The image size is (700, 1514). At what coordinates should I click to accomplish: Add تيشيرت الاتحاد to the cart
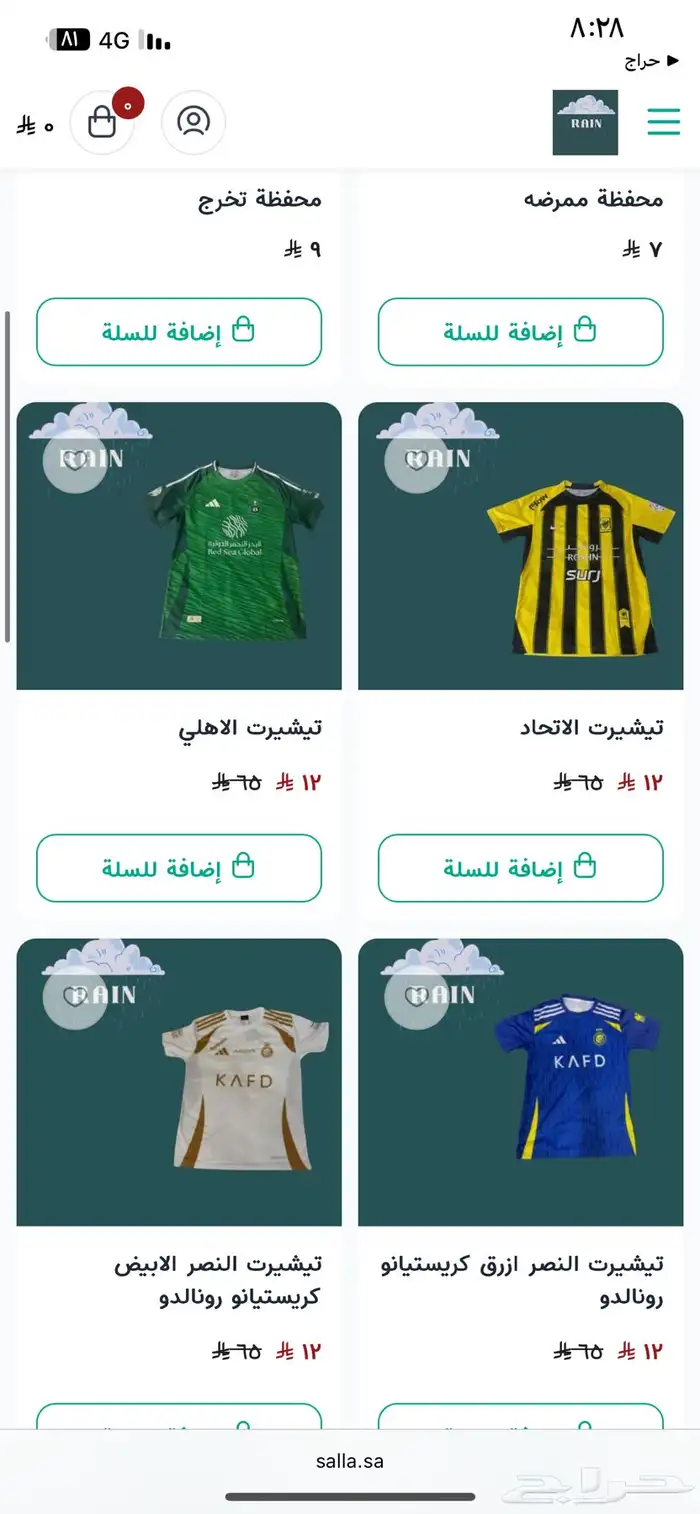pyautogui.click(x=520, y=868)
